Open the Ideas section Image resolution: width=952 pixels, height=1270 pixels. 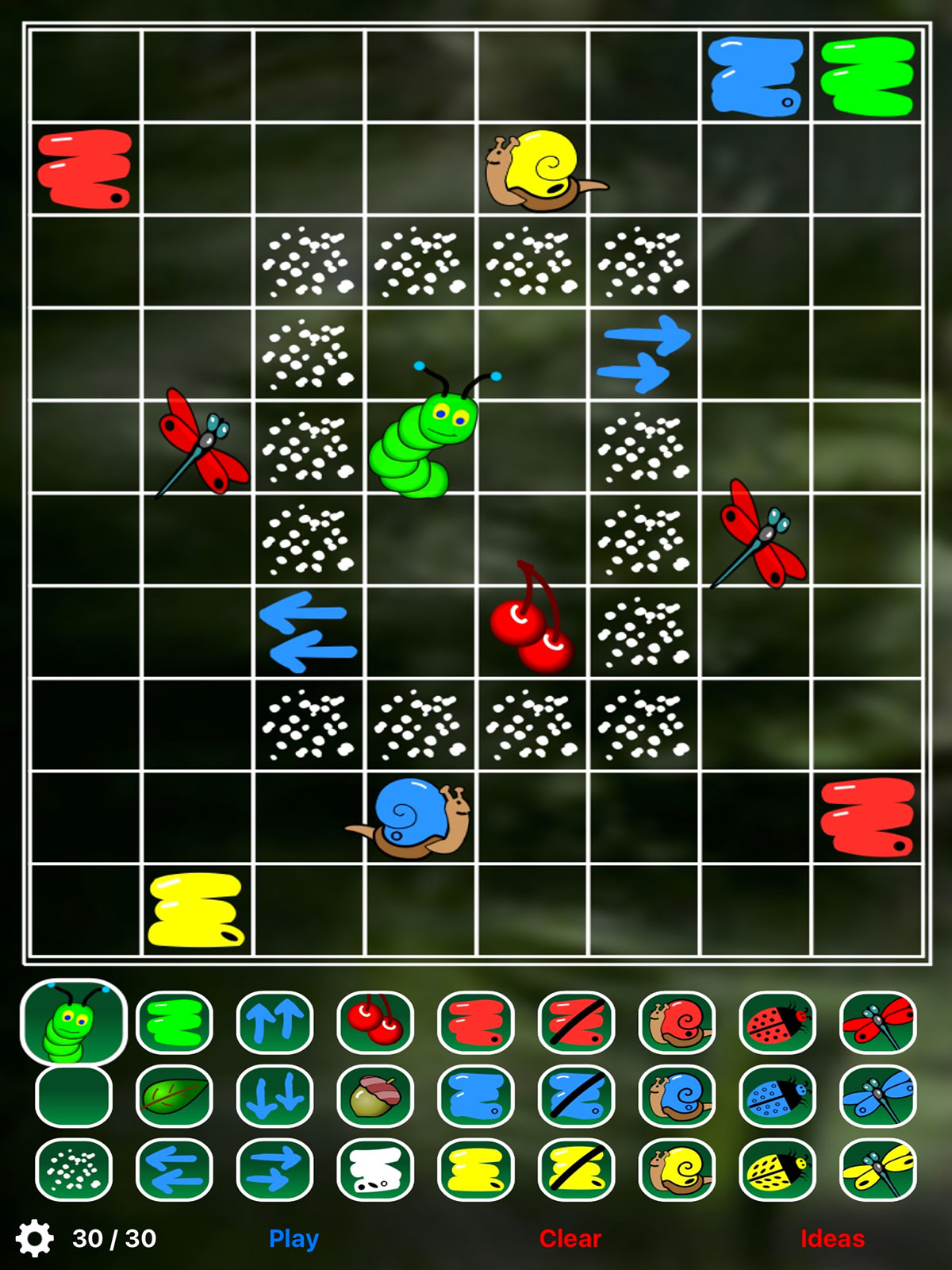(x=831, y=1238)
